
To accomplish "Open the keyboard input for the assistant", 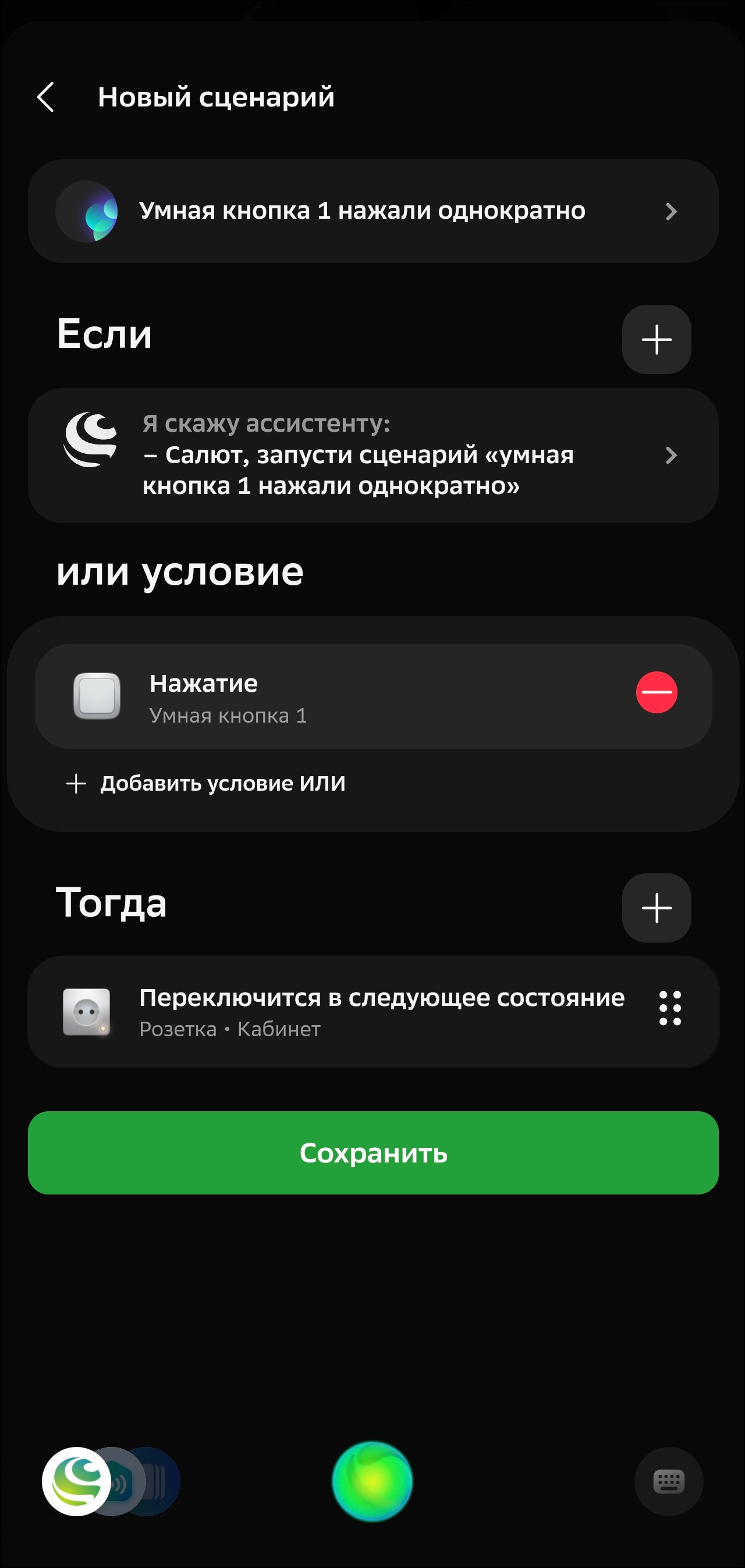I will click(668, 1481).
